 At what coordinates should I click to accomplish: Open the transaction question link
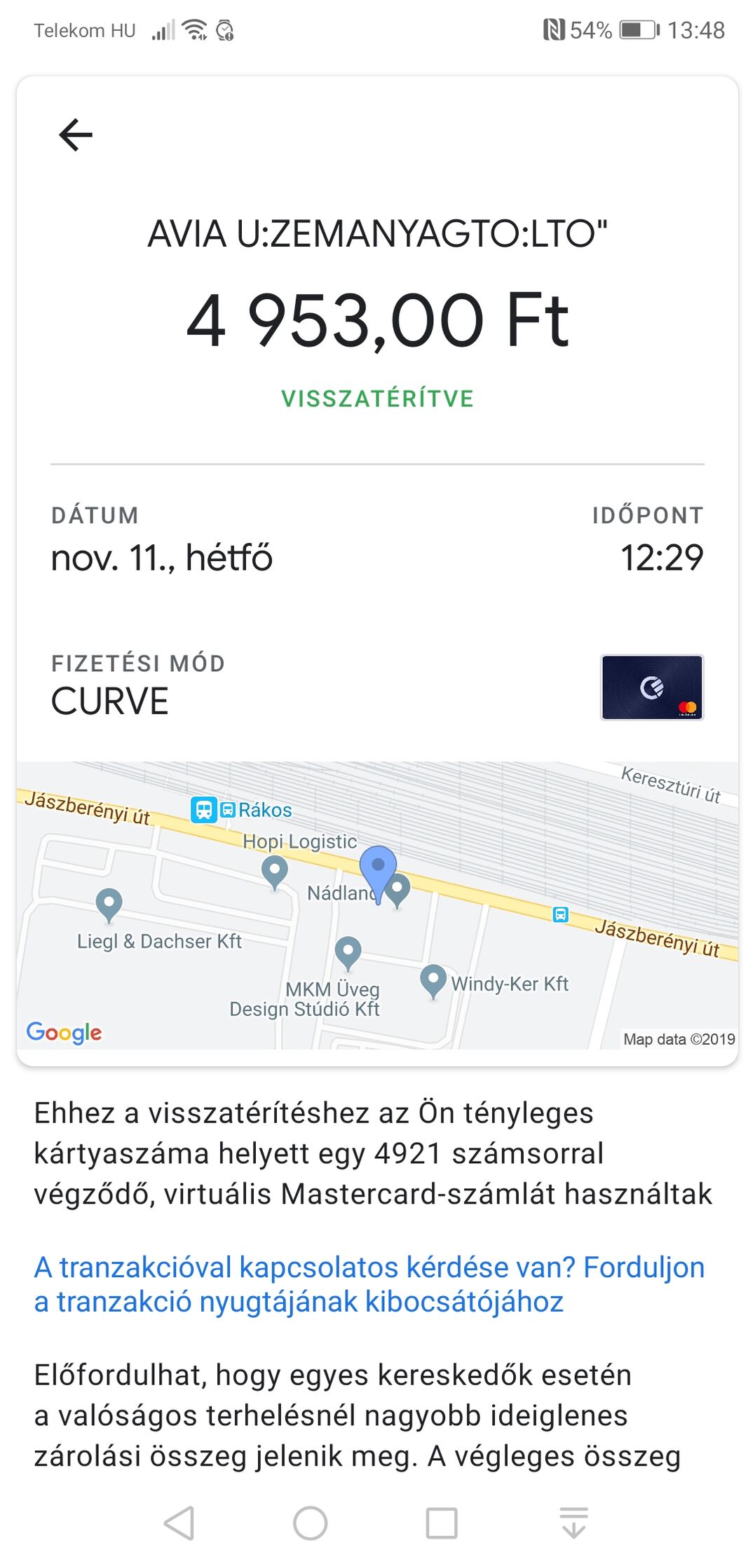pyautogui.click(x=369, y=1284)
